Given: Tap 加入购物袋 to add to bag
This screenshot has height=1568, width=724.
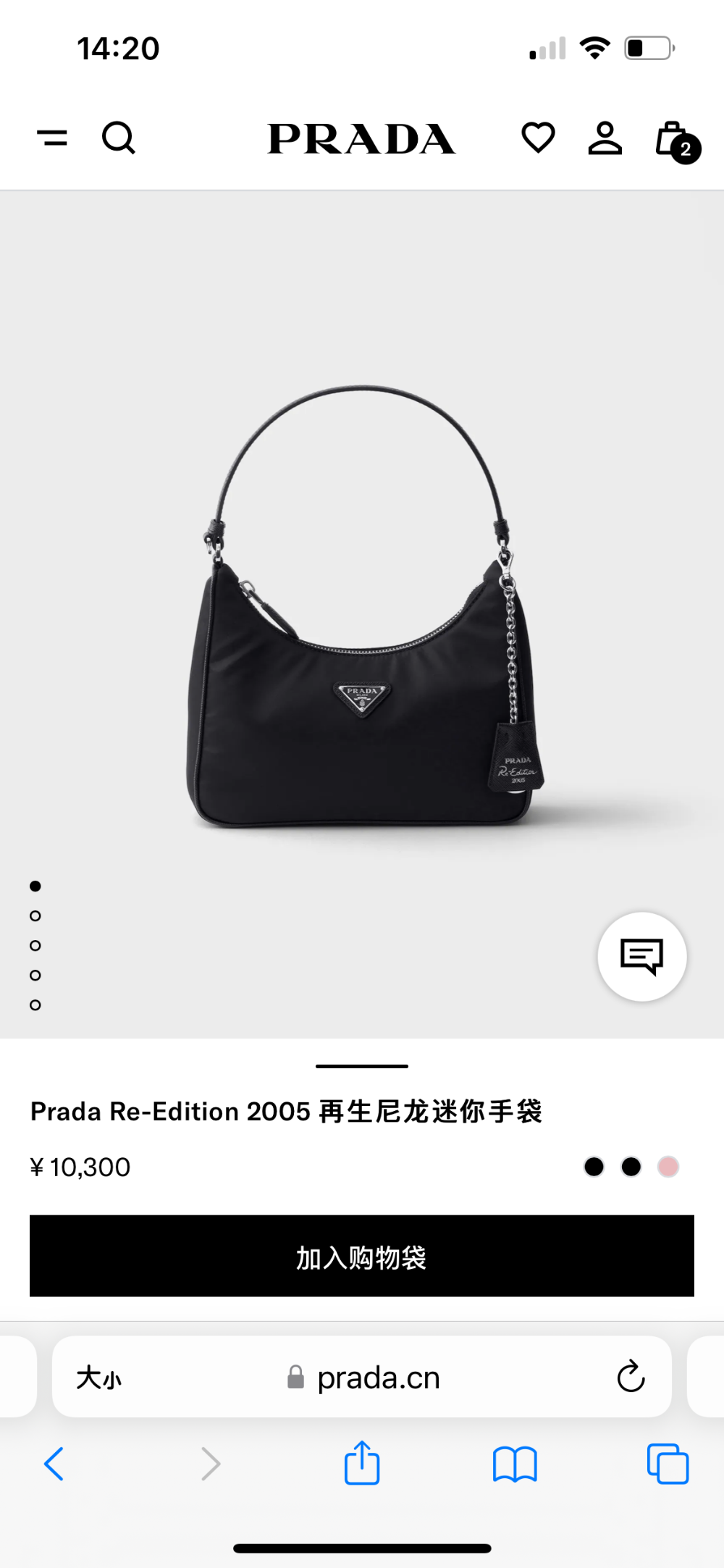Looking at the screenshot, I should (x=362, y=1256).
